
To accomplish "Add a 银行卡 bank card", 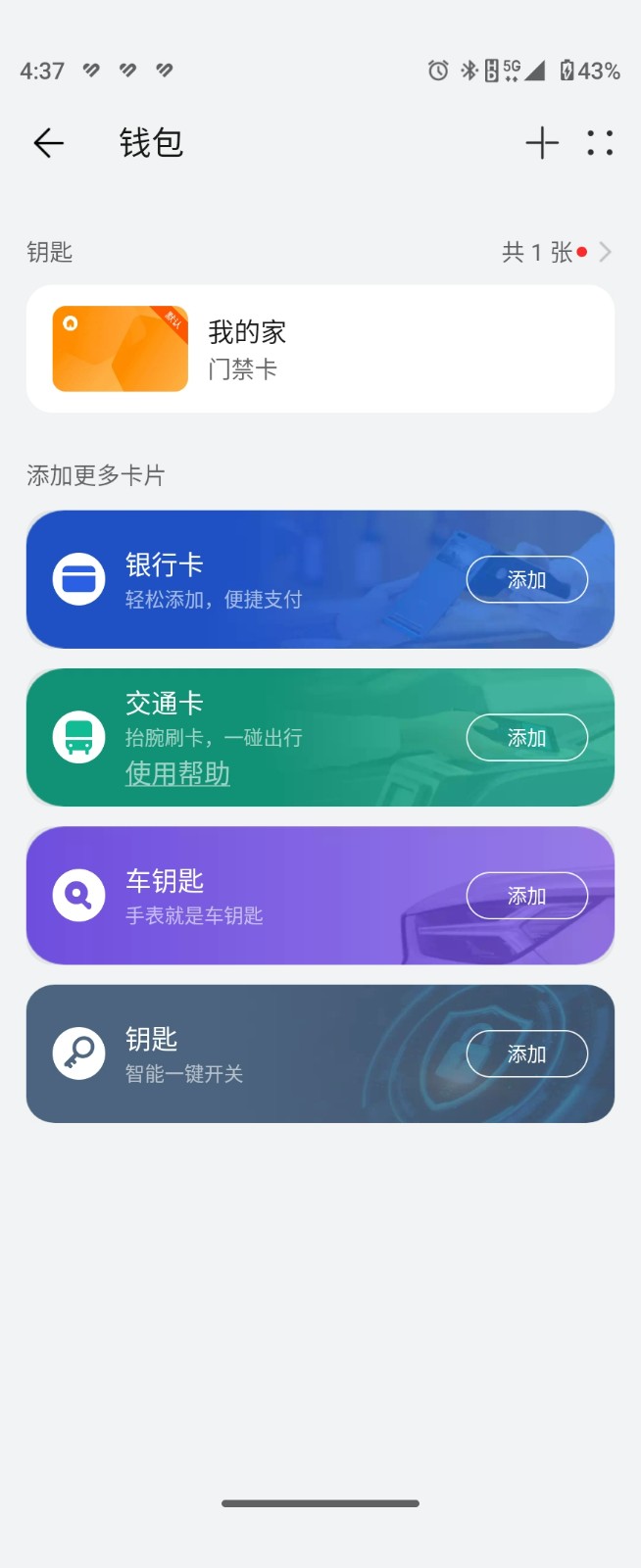I will (x=526, y=580).
